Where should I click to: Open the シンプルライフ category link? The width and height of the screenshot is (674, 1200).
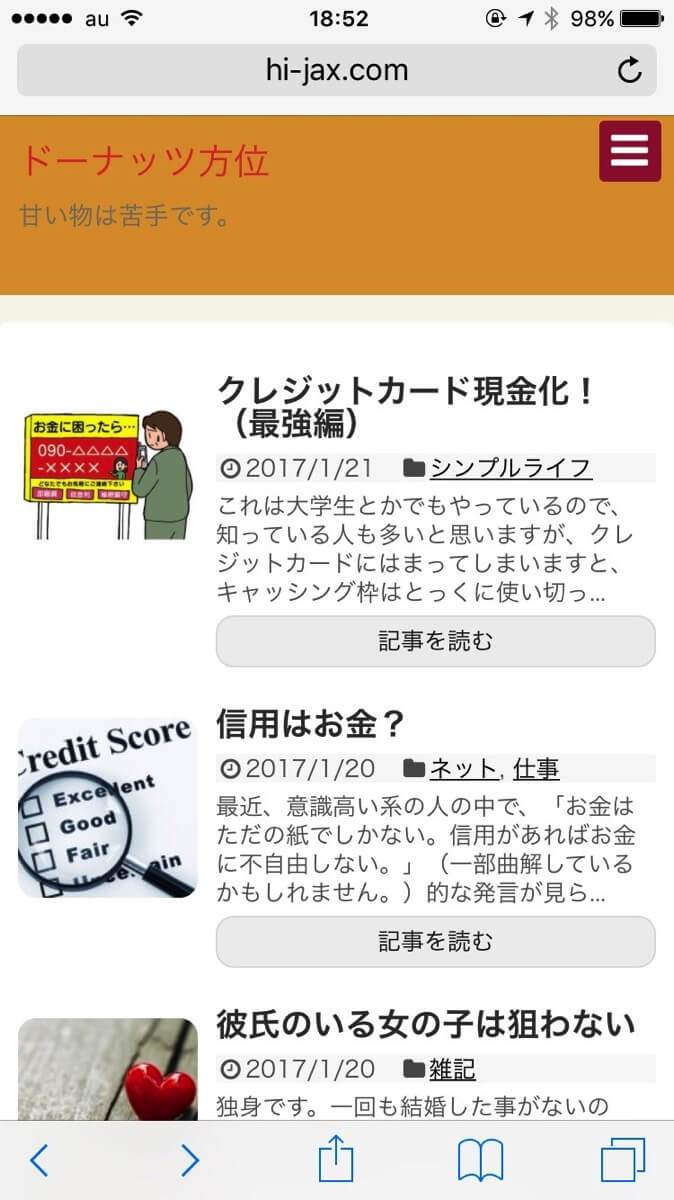[x=510, y=467]
